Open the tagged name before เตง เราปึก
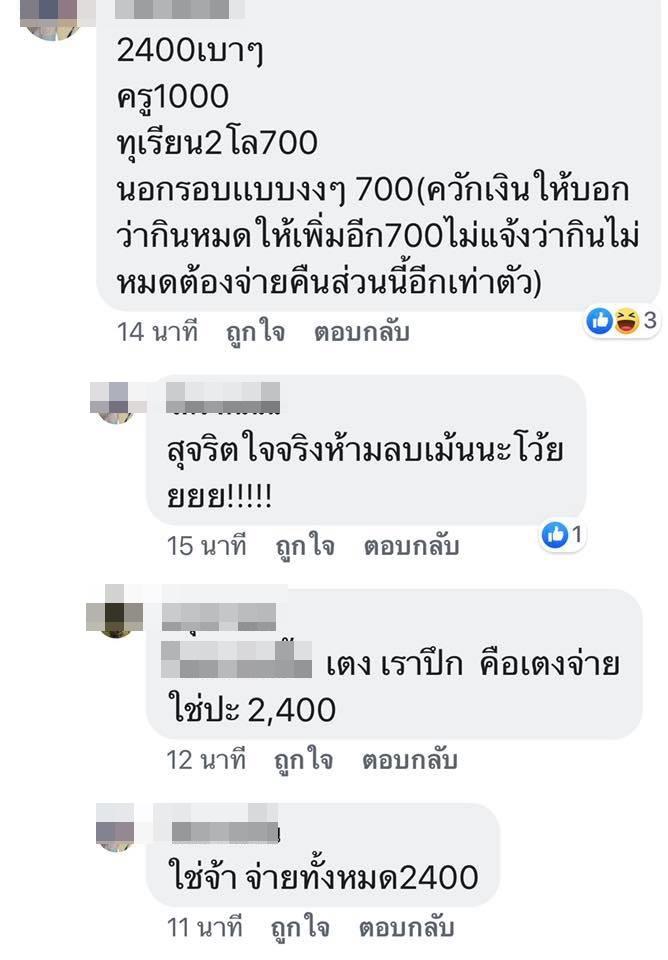Screen dimensions: 668x960 (x=238, y=664)
